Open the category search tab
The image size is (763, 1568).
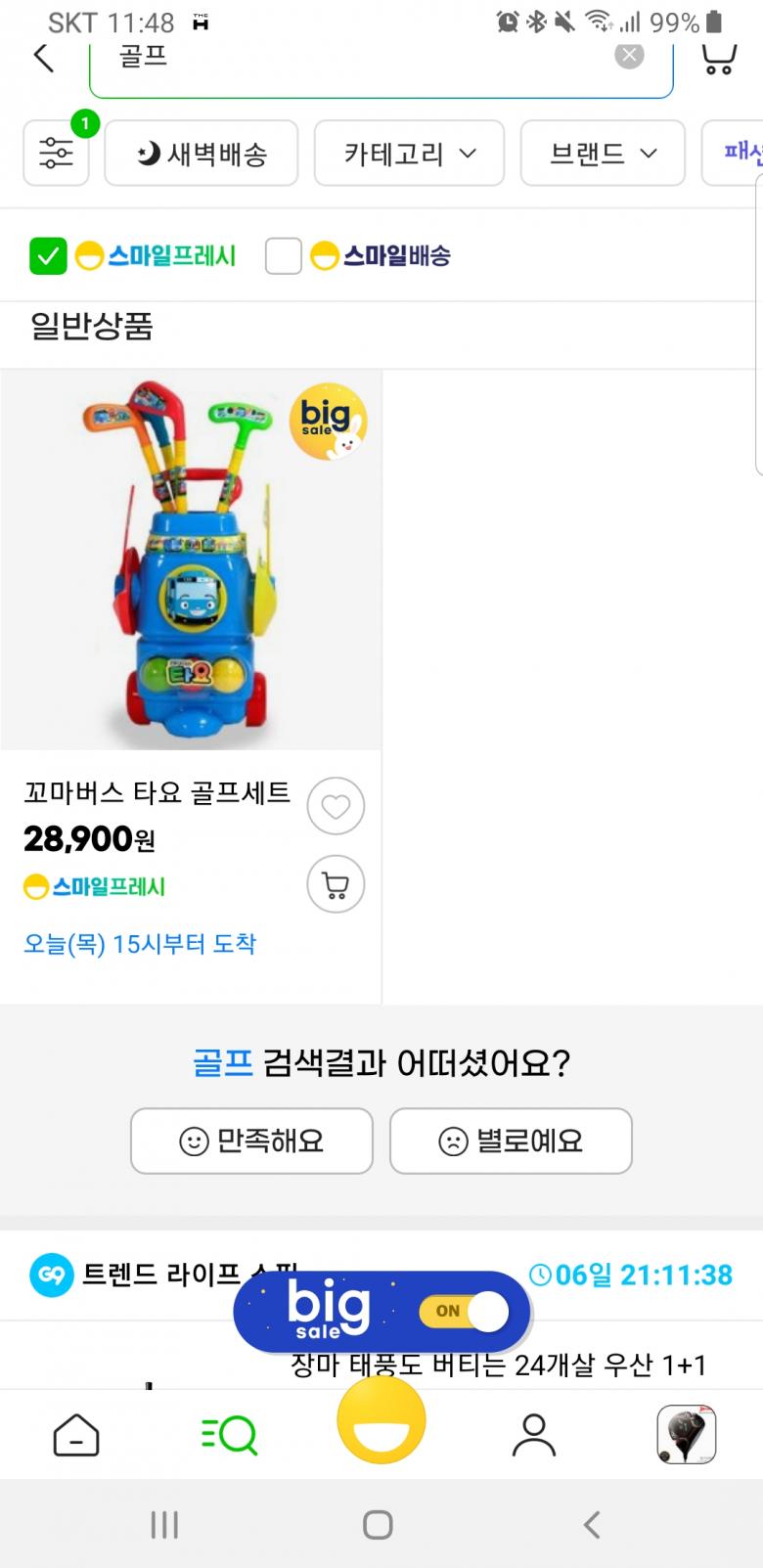point(229,1436)
